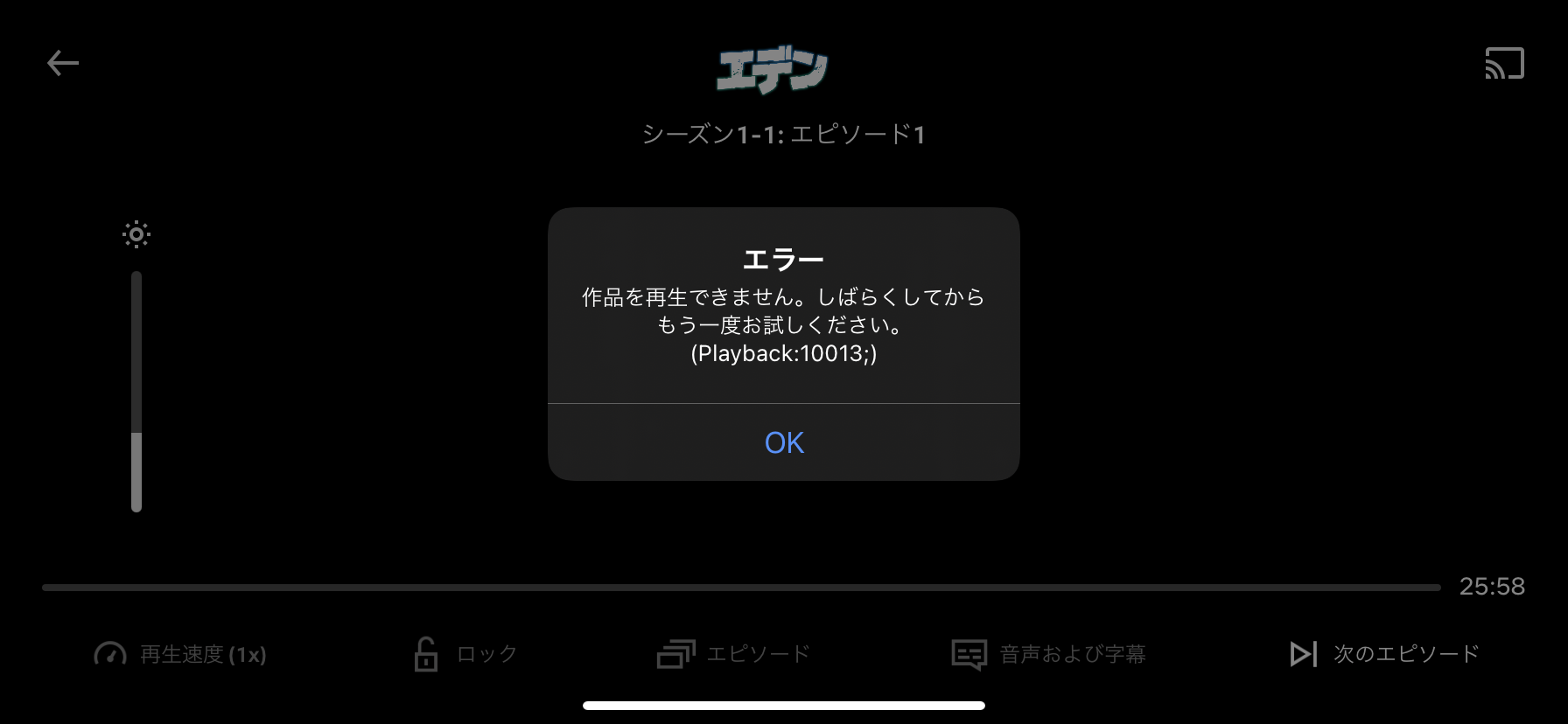Dismiss the error dialog with OK
The width and height of the screenshot is (1568, 724).
click(783, 442)
